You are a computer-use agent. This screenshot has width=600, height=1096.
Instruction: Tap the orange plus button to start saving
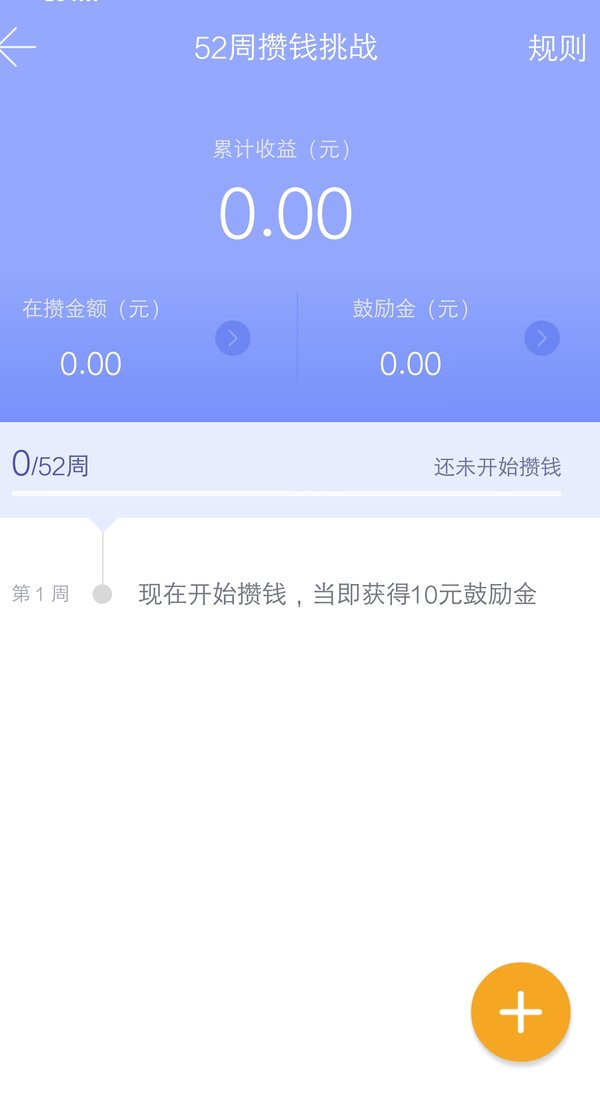coord(520,1011)
